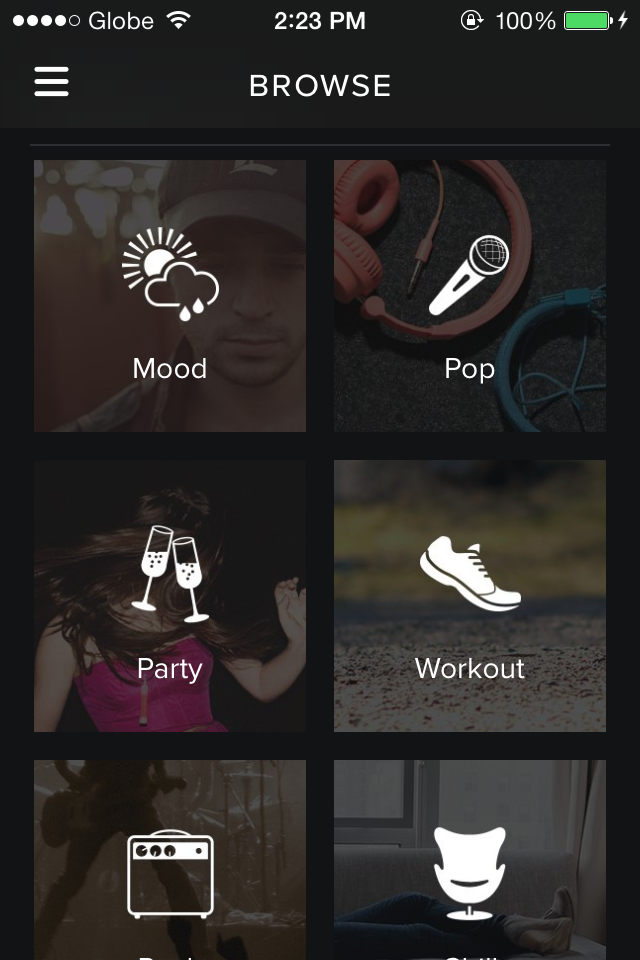The width and height of the screenshot is (640, 960).
Task: Open the hamburger menu drawer
Action: click(x=52, y=82)
